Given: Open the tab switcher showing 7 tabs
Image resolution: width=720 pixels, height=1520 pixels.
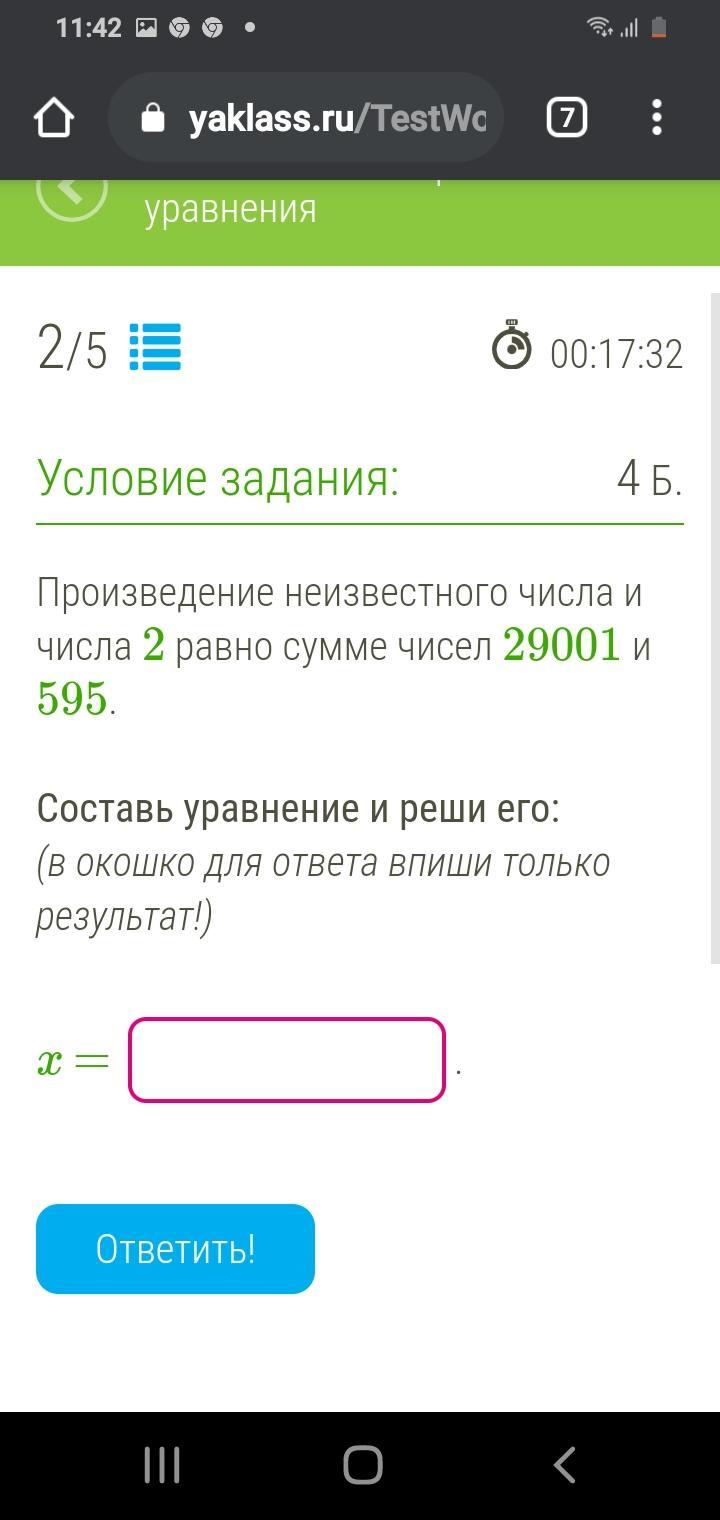Looking at the screenshot, I should (x=566, y=118).
